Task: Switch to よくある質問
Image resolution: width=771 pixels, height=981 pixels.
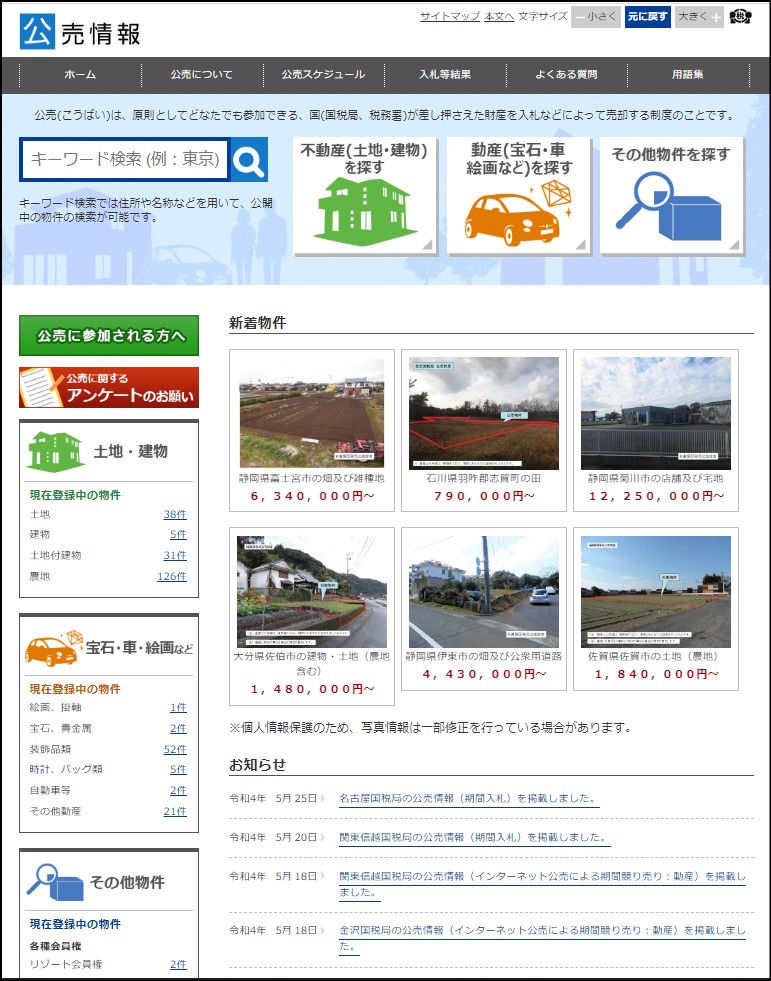Action: [x=566, y=74]
